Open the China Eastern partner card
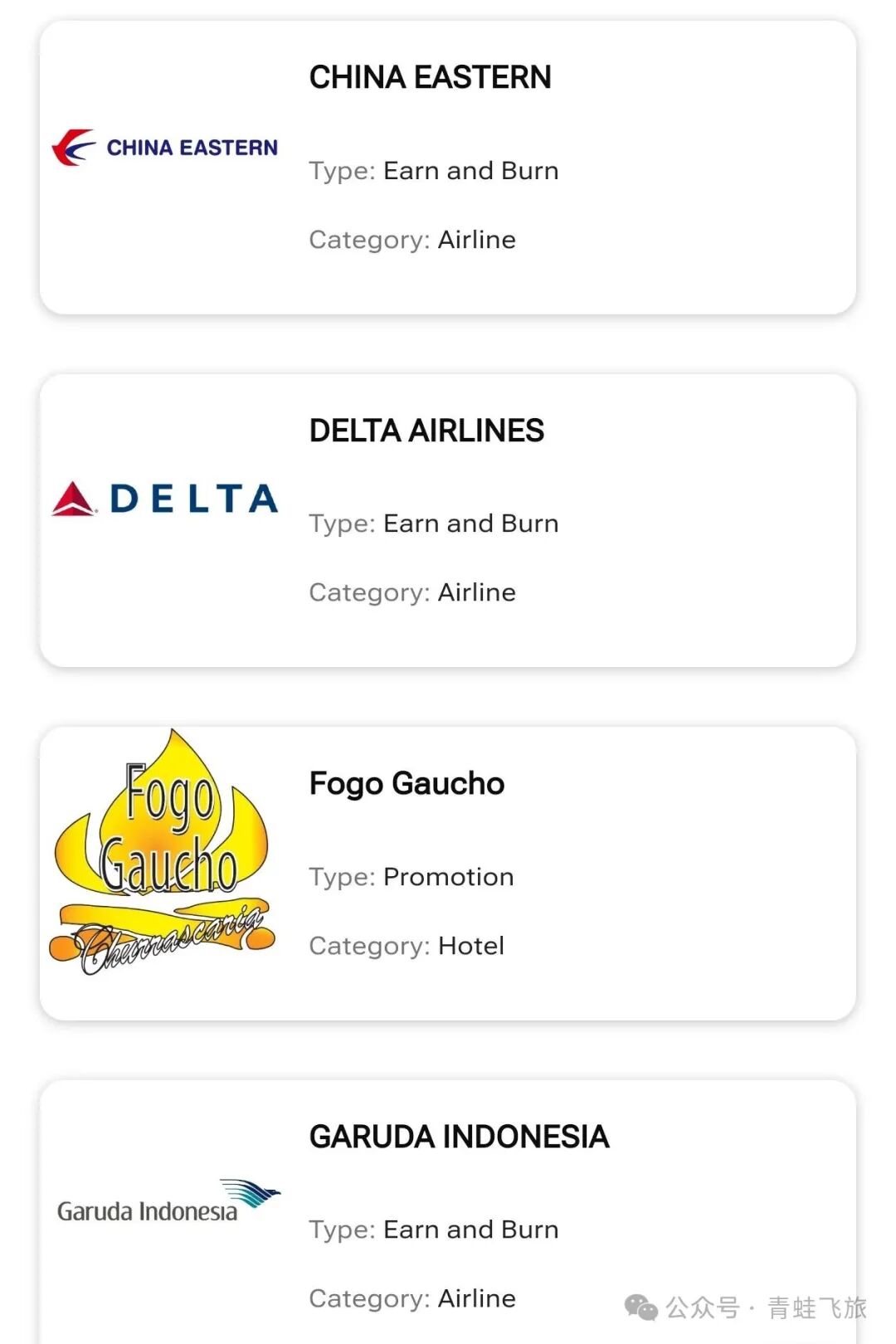The image size is (896, 1344). tap(448, 168)
